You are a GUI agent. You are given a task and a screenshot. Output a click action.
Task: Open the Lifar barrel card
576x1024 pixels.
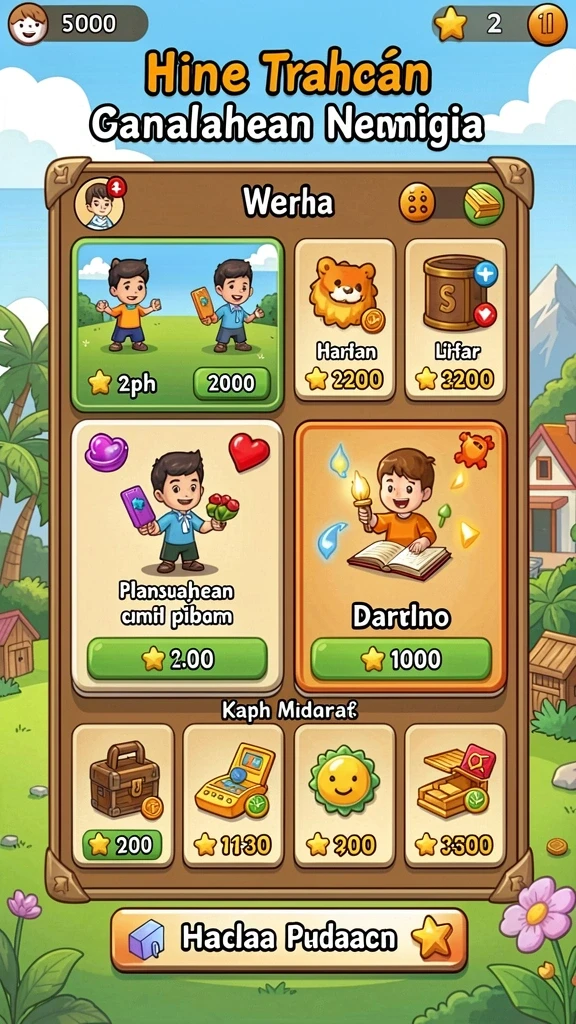point(456,319)
